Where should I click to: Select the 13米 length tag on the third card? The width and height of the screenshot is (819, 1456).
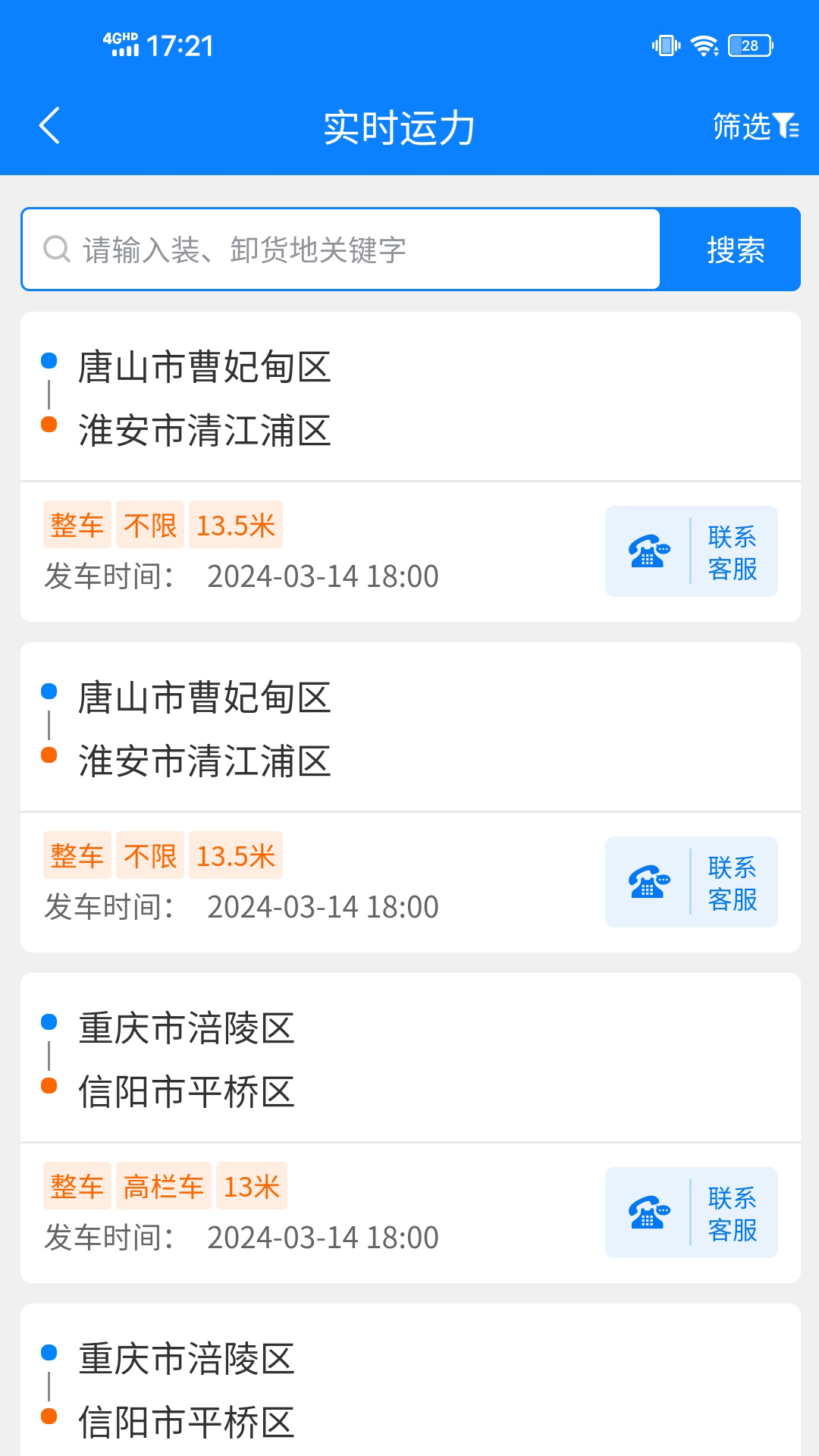[x=251, y=1185]
